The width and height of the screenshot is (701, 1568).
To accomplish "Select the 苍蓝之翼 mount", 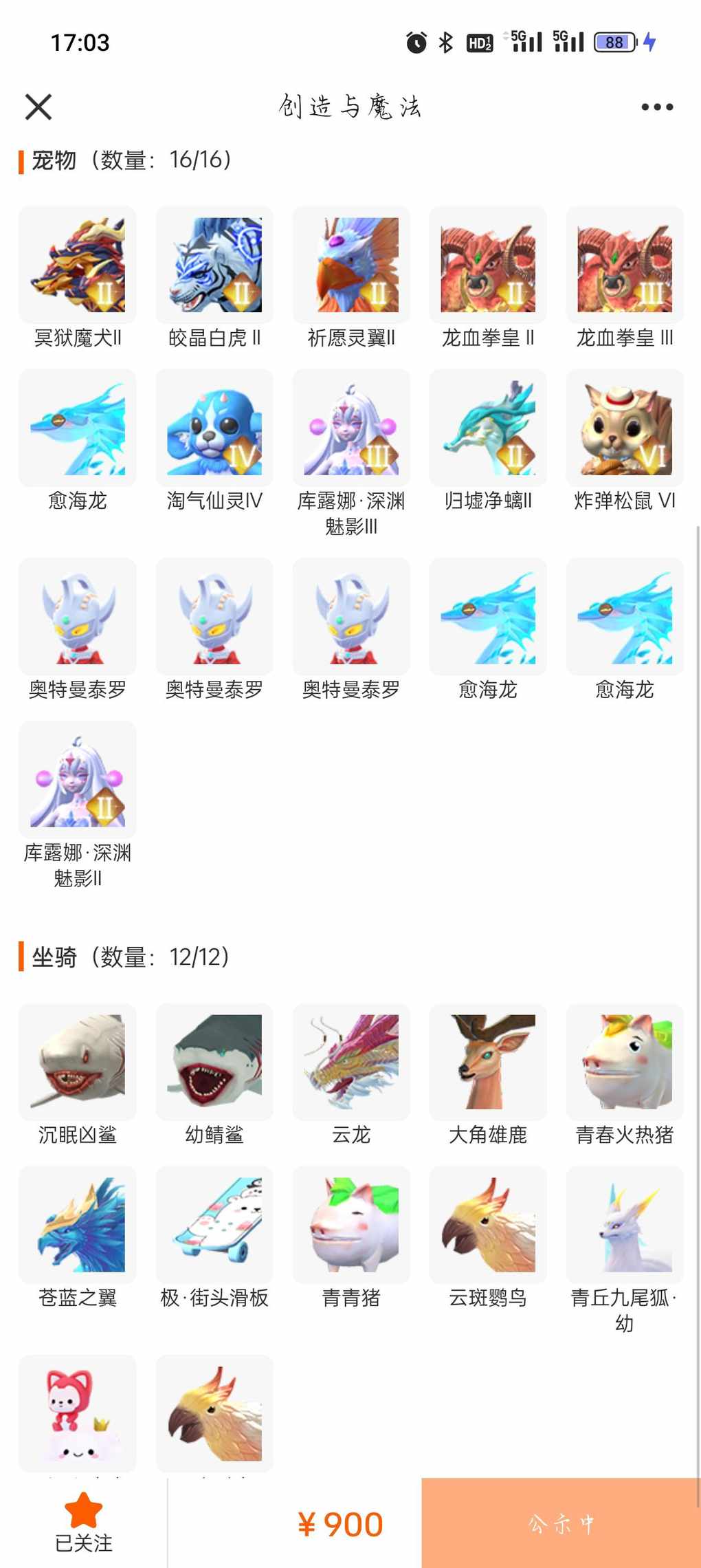I will [x=78, y=1226].
